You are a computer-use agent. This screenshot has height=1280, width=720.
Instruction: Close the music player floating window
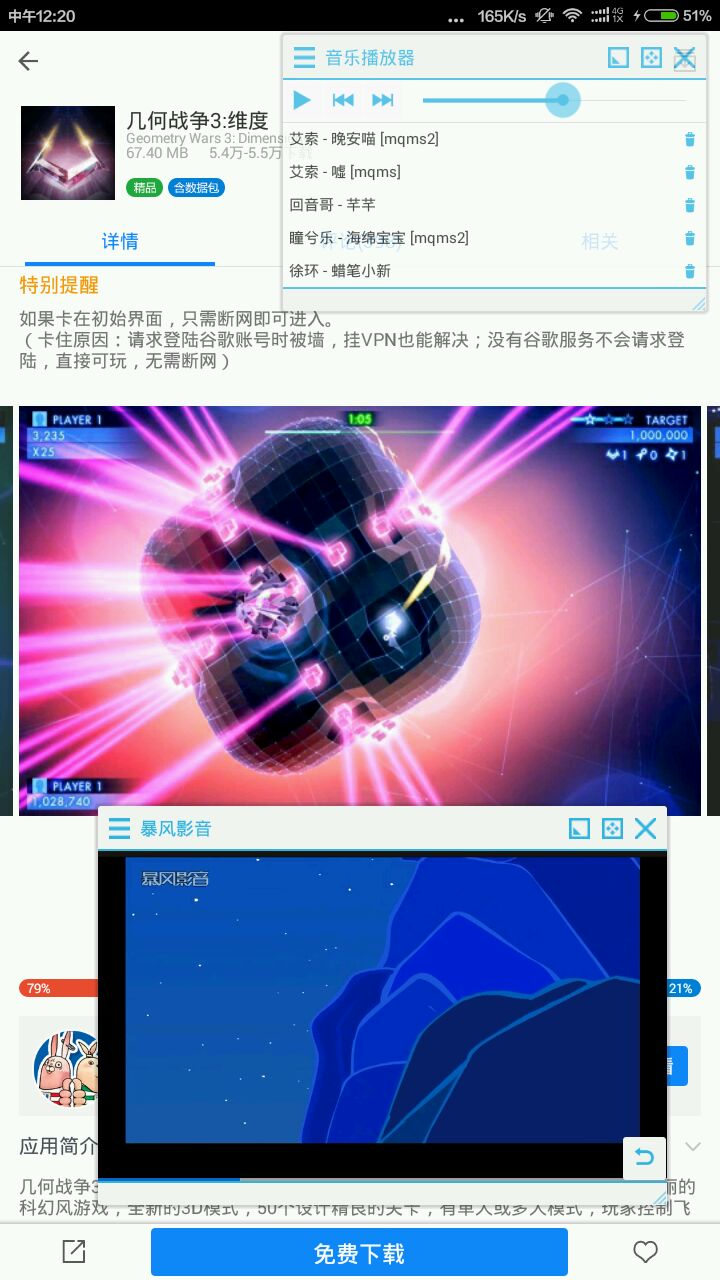click(684, 58)
